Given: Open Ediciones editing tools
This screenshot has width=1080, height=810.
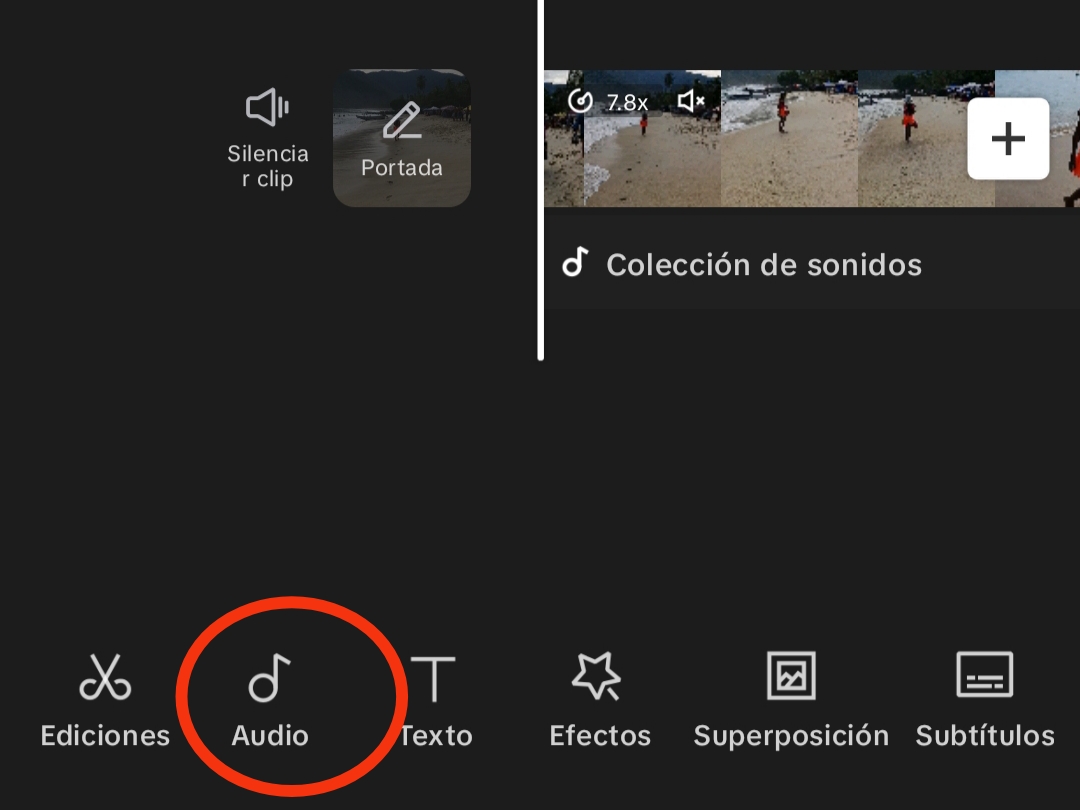Looking at the screenshot, I should [105, 700].
